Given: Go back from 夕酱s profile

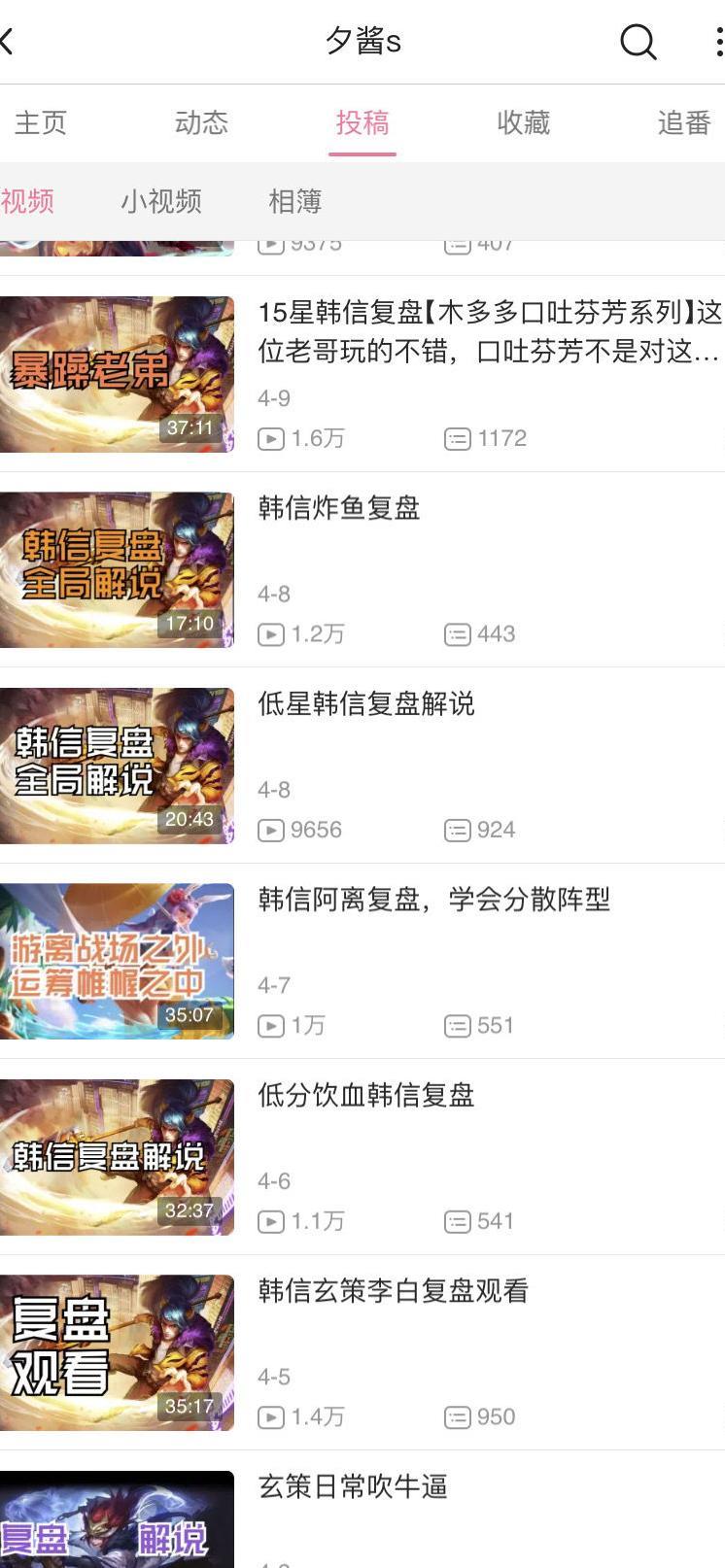Looking at the screenshot, I should coord(10,42).
